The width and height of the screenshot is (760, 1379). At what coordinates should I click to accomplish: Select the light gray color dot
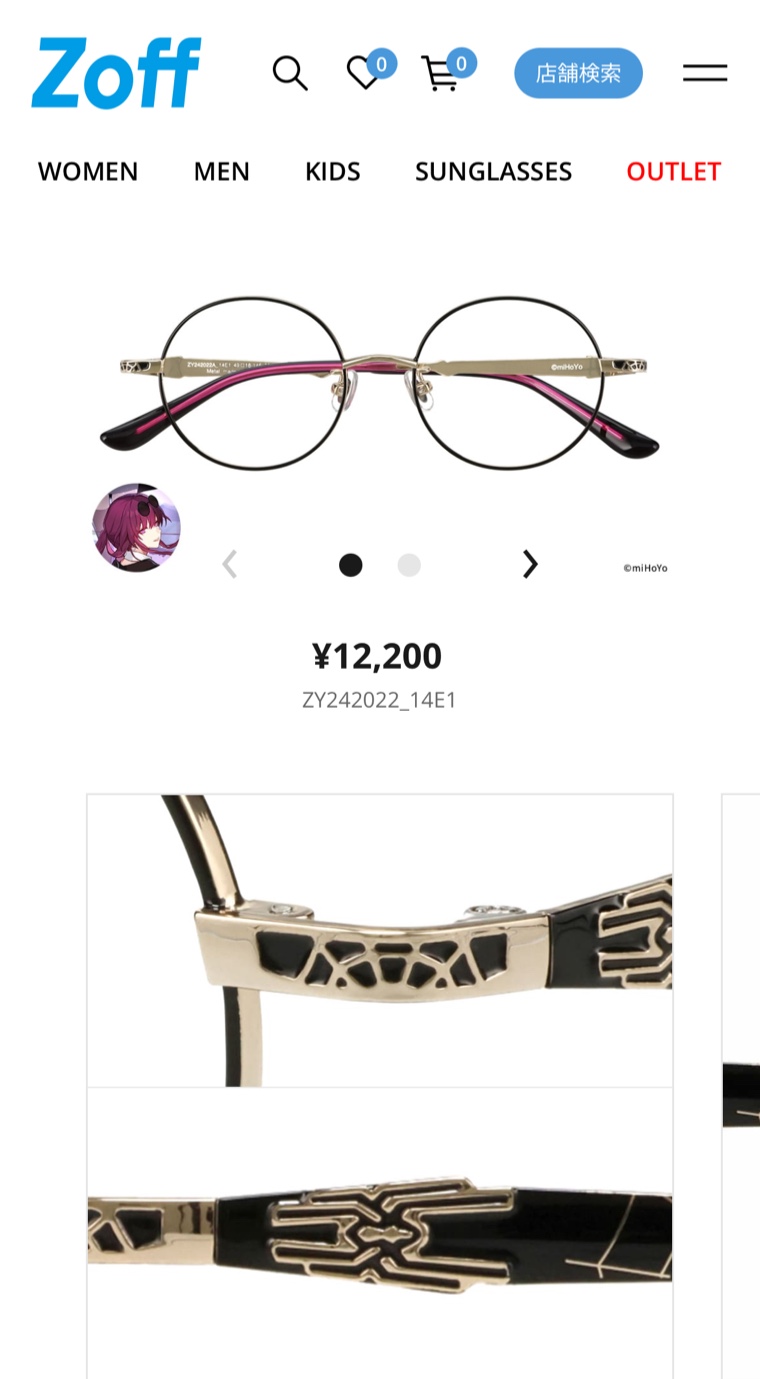click(409, 565)
